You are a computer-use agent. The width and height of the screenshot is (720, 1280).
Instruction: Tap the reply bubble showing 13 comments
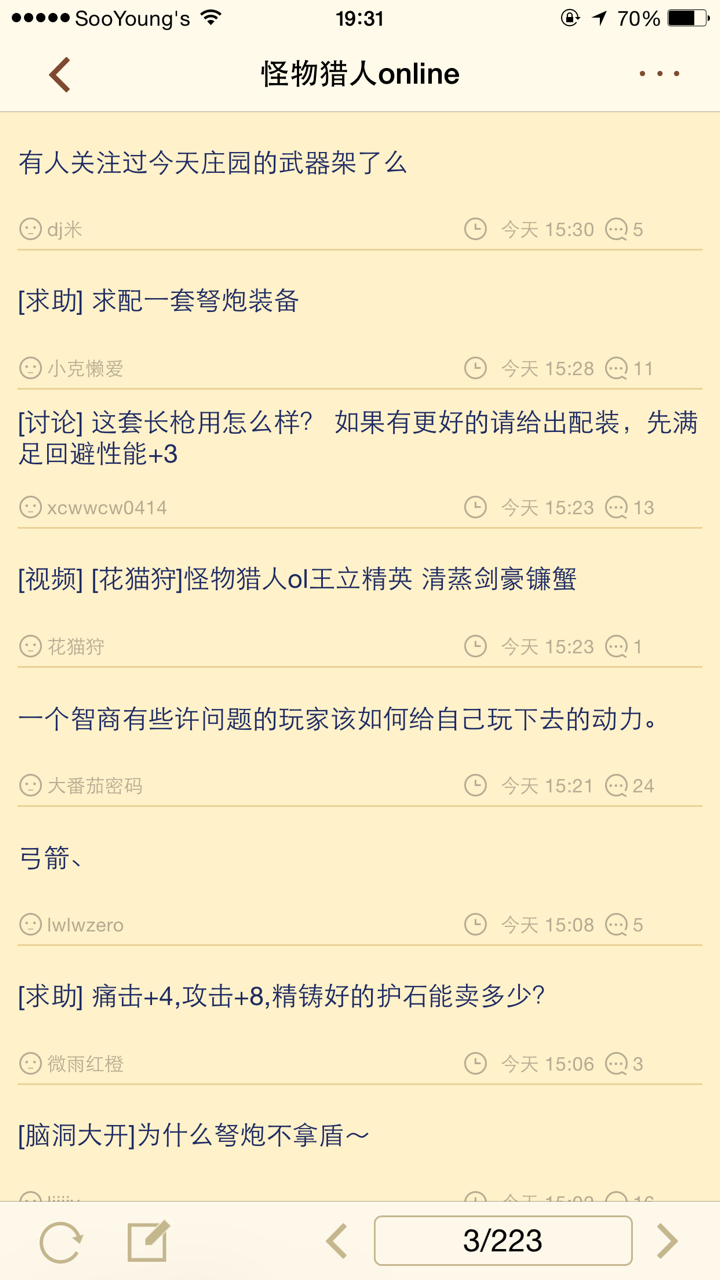(x=618, y=507)
